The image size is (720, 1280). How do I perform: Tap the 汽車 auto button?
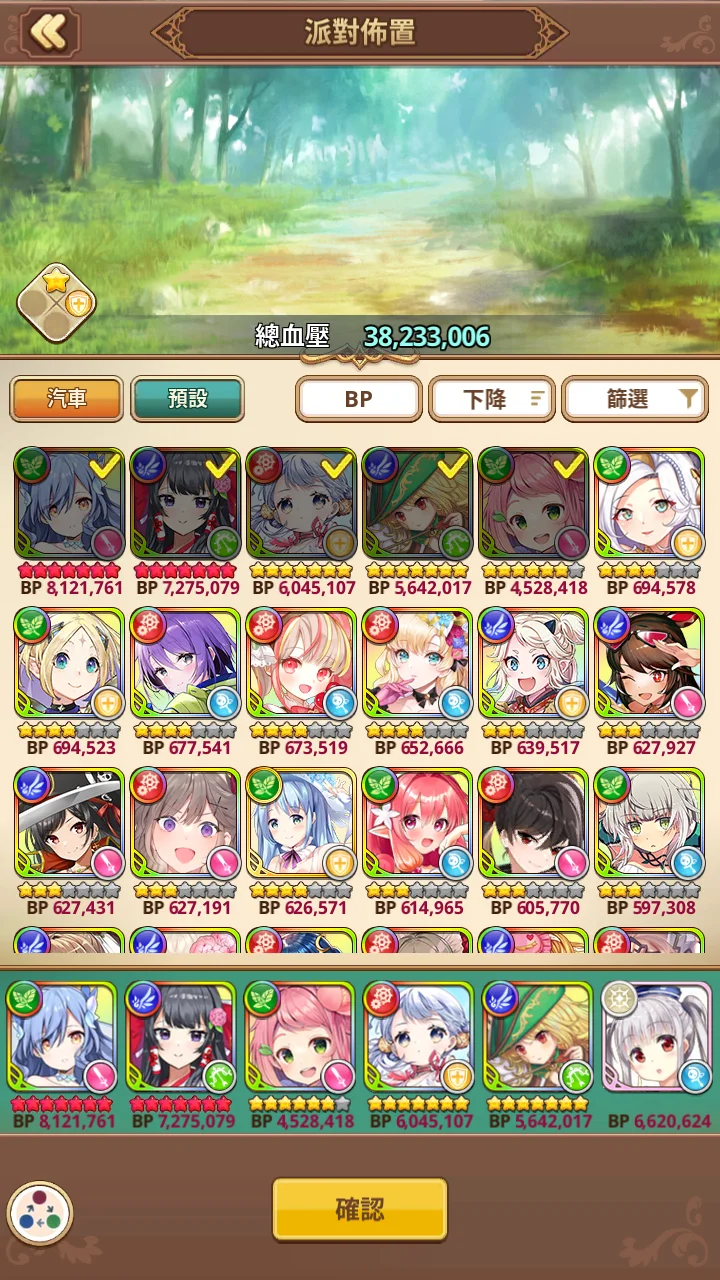click(67, 399)
